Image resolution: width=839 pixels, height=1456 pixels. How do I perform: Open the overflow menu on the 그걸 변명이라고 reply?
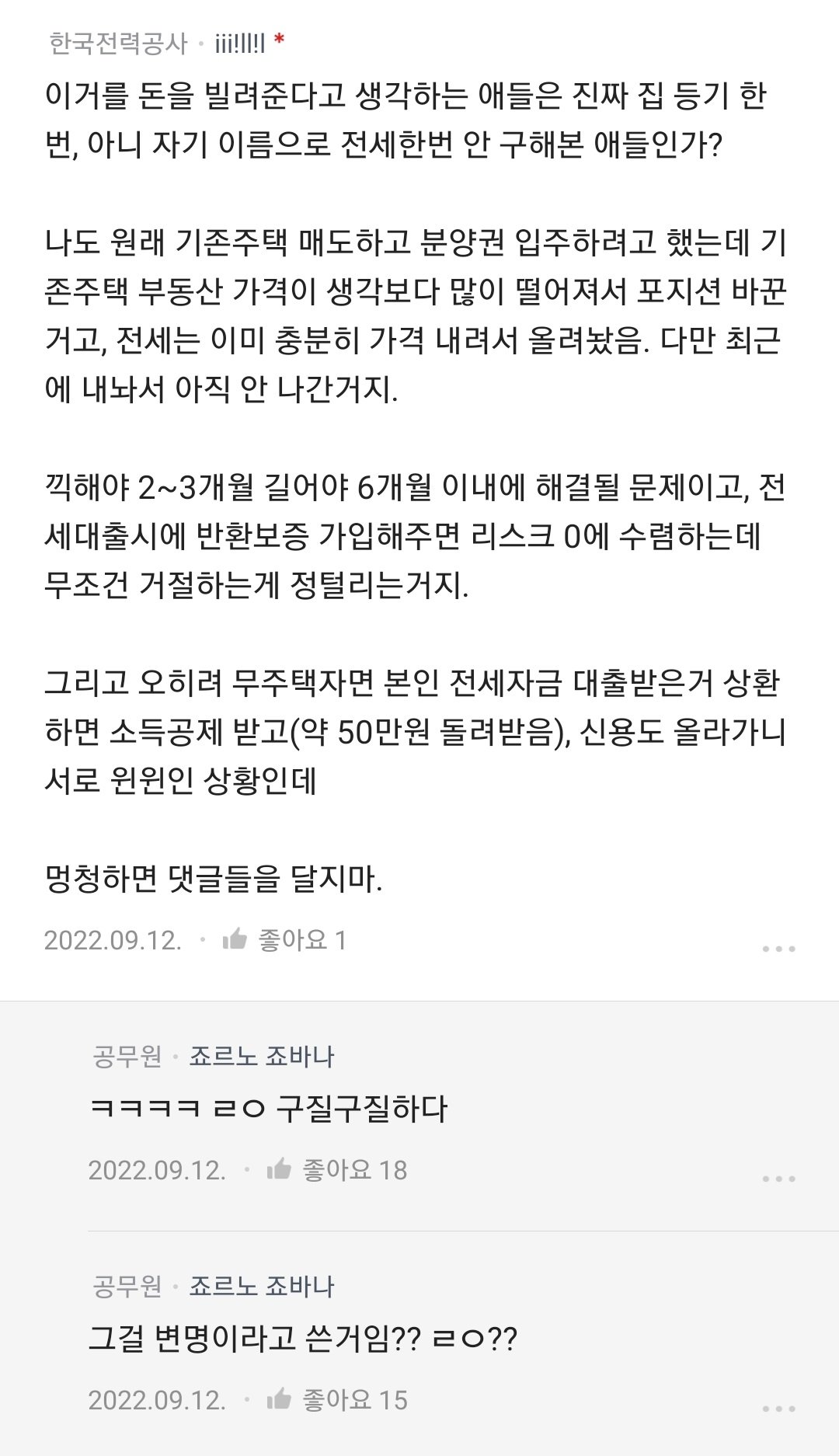click(778, 1409)
